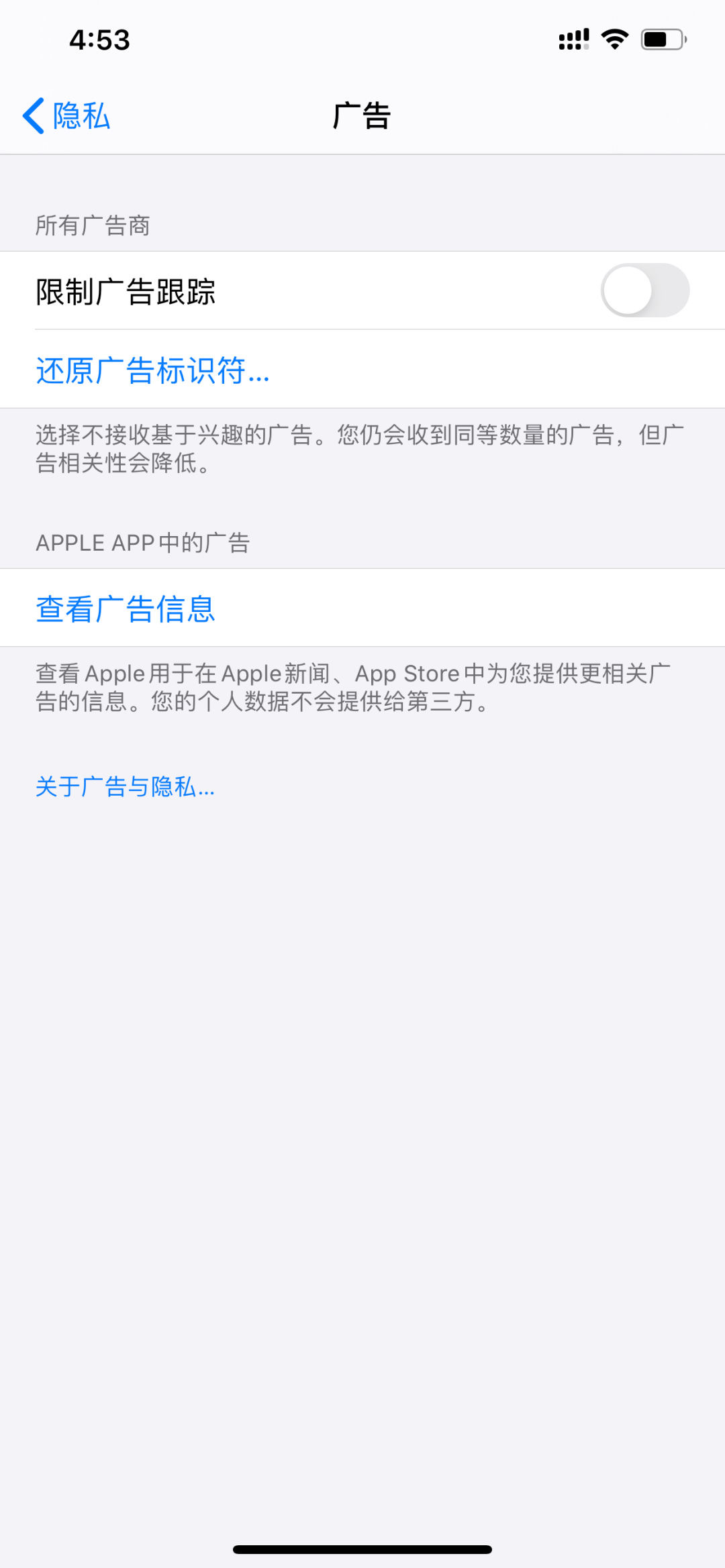Open the 关于广告与隐私 link
This screenshot has height=1568, width=725.
[126, 786]
